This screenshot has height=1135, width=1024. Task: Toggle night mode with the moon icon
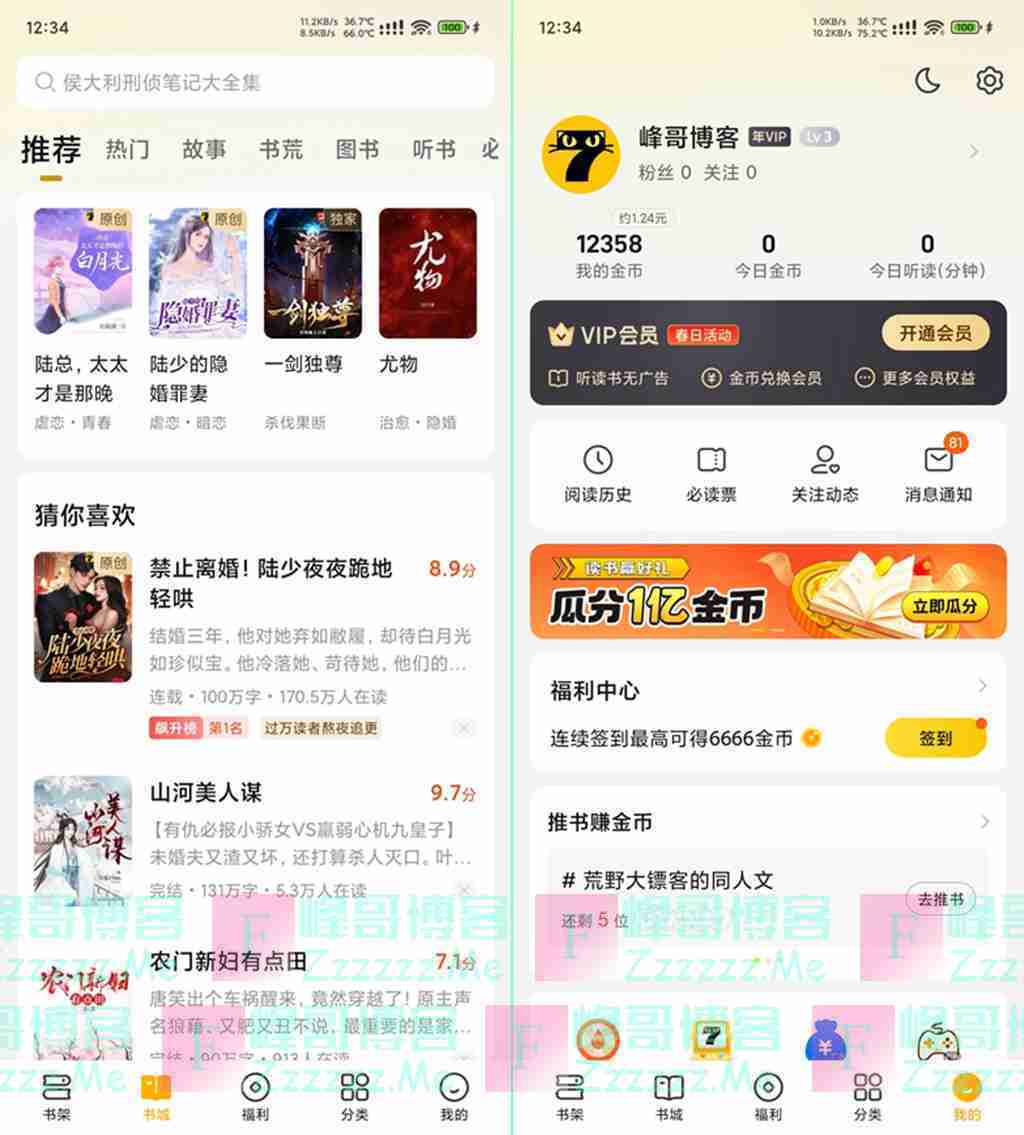tap(928, 81)
